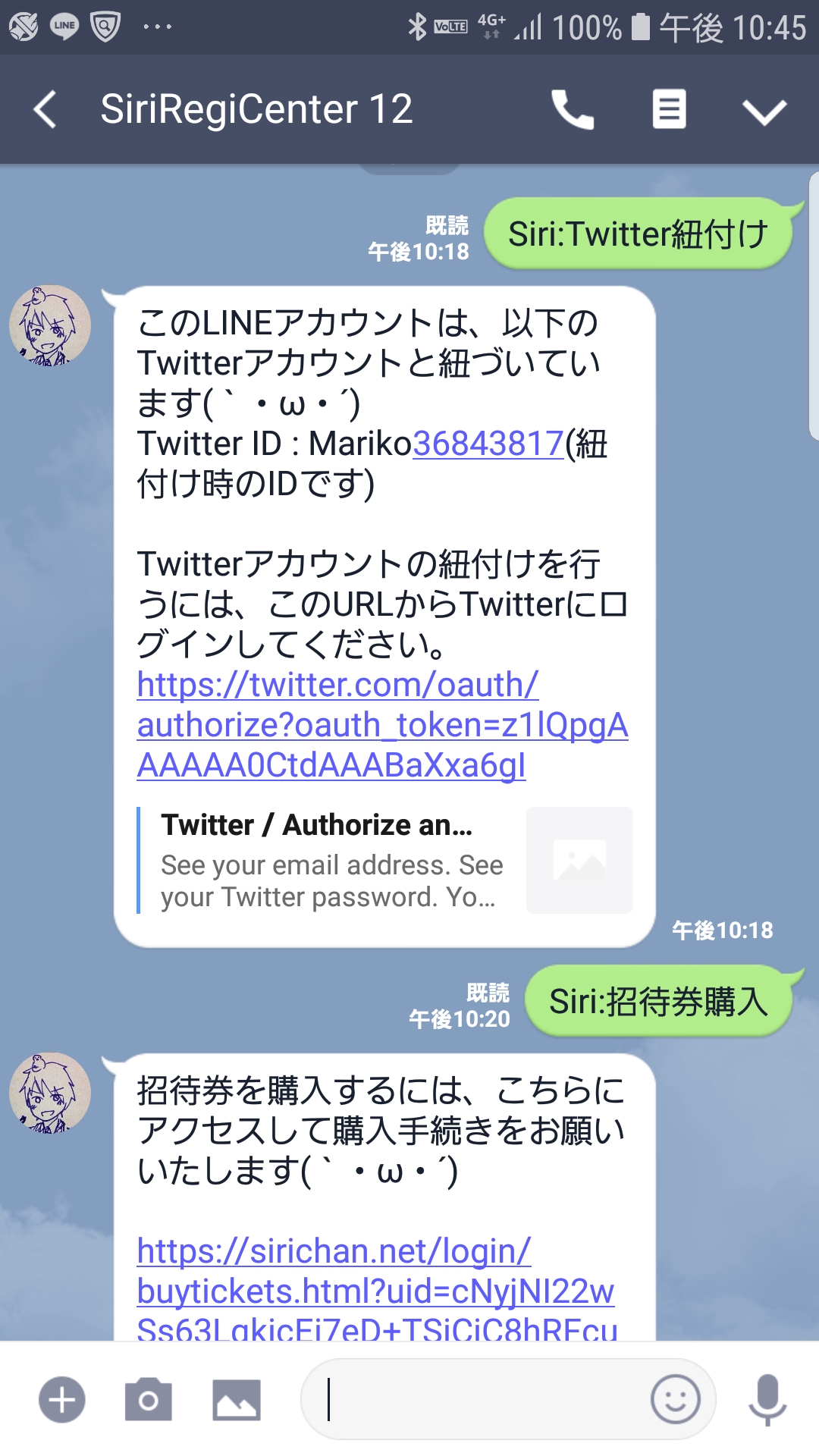Focus the message text field
Image resolution: width=819 pixels, height=1456 pixels.
pos(478,1399)
